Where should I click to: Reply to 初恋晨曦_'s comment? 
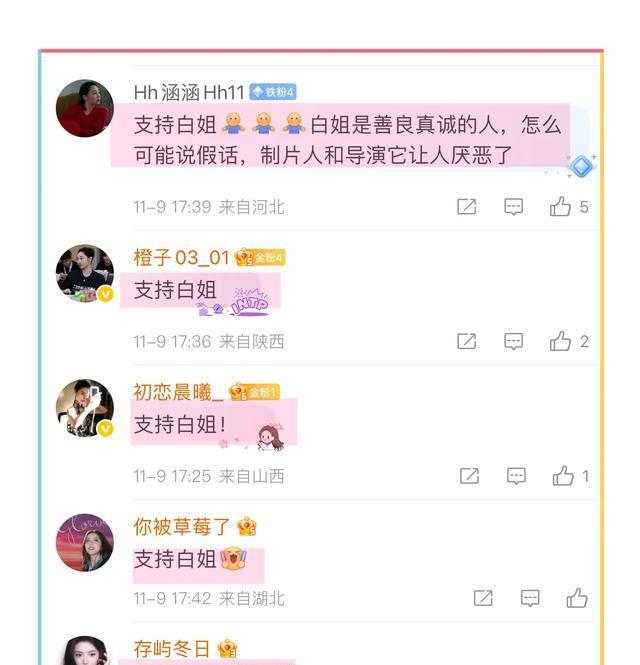(x=516, y=476)
